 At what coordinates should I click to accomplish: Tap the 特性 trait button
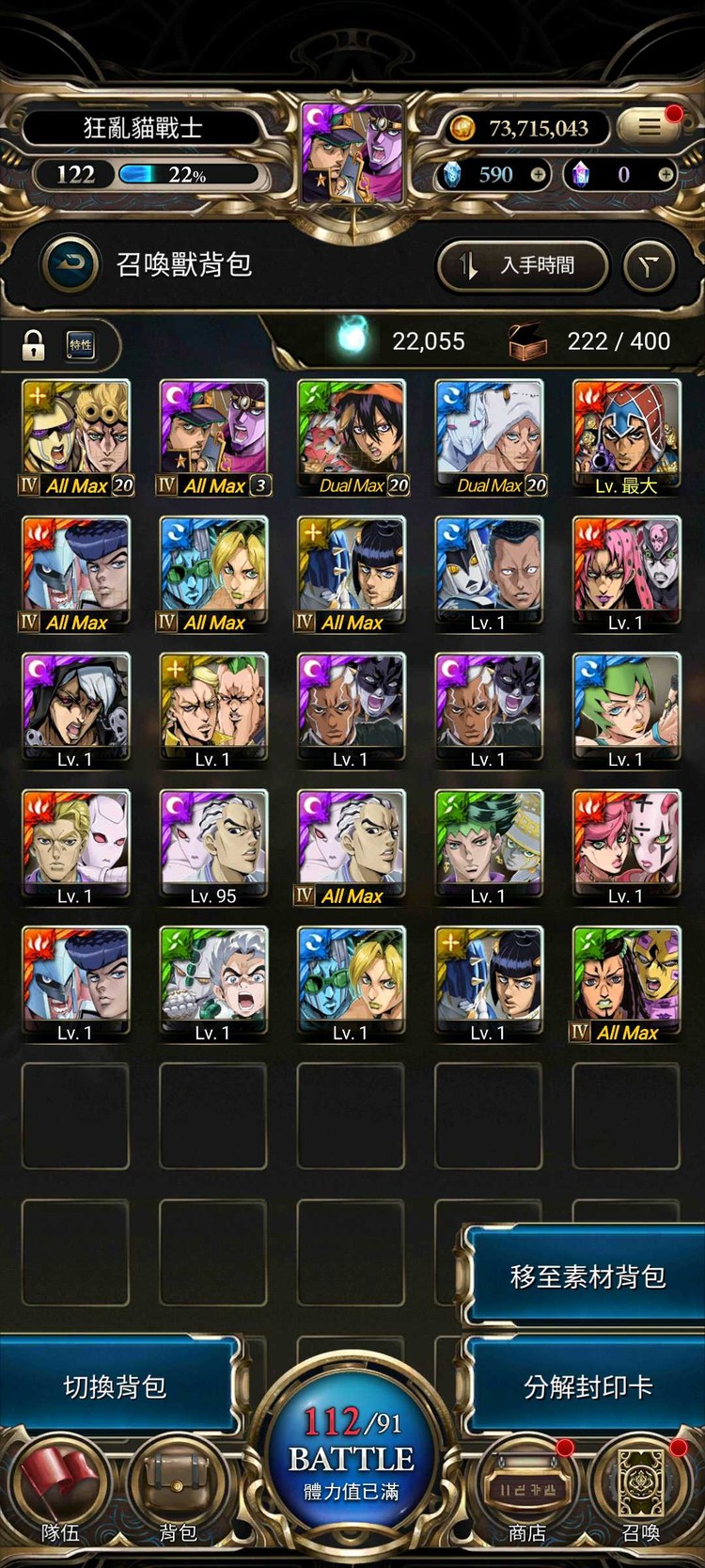[81, 345]
